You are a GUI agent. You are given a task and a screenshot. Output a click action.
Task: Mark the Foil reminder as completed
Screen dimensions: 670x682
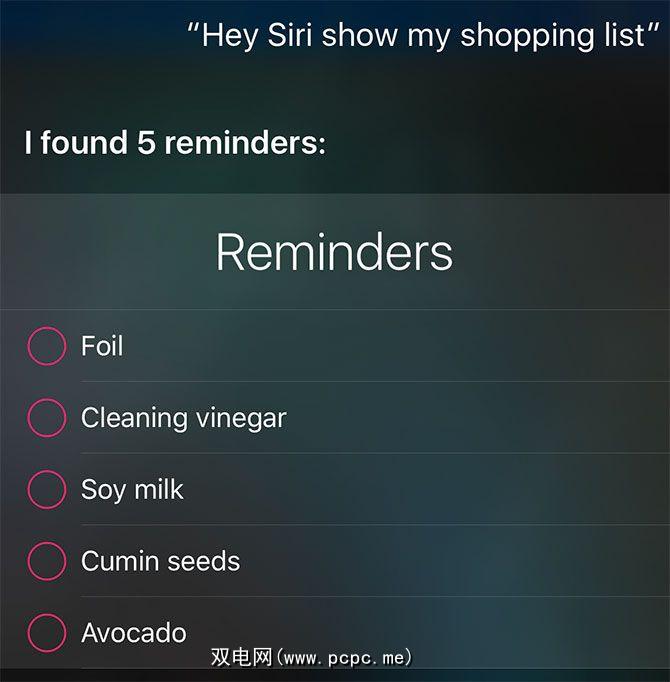pyautogui.click(x=46, y=346)
